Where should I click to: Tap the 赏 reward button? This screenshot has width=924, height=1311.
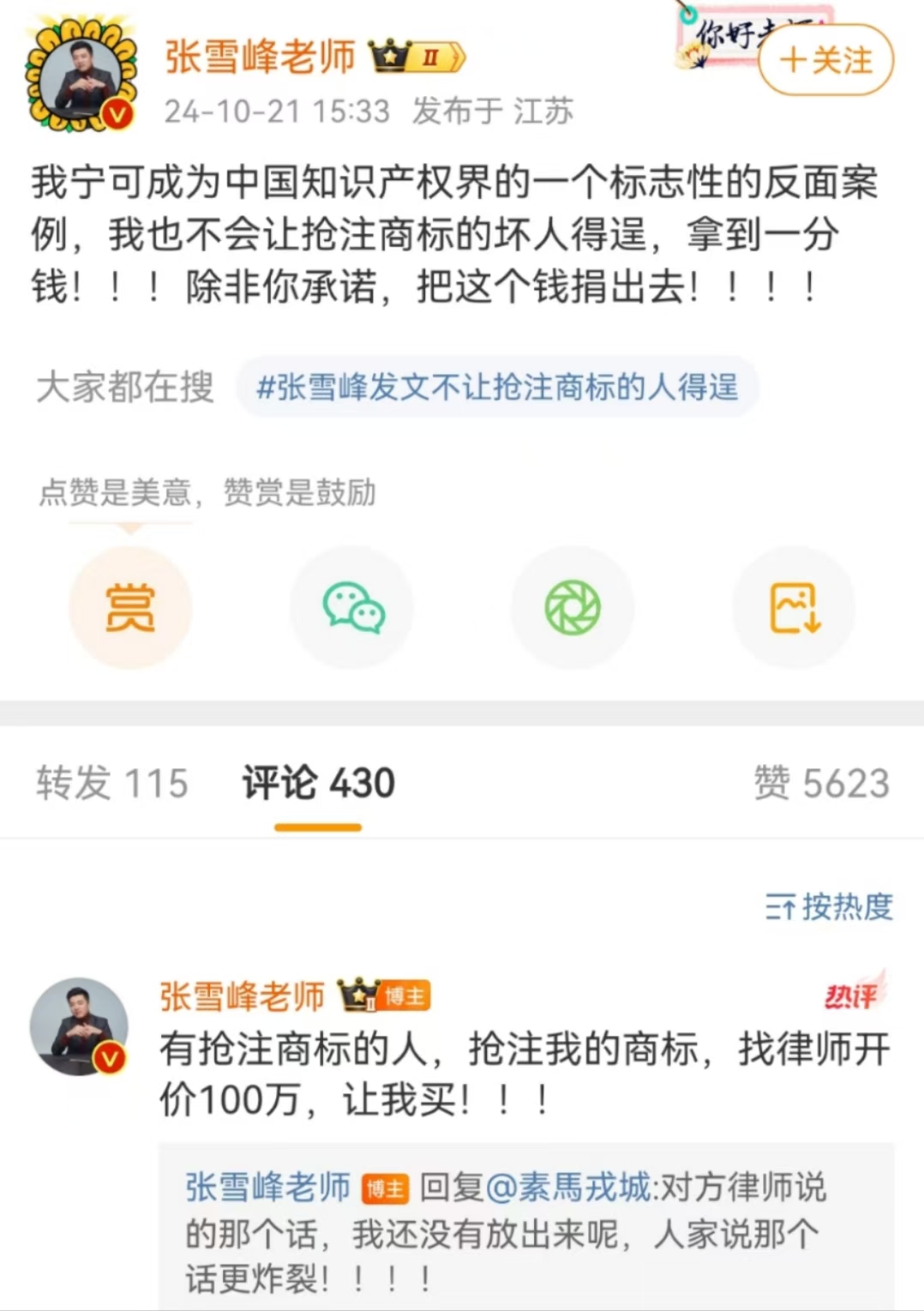130,608
